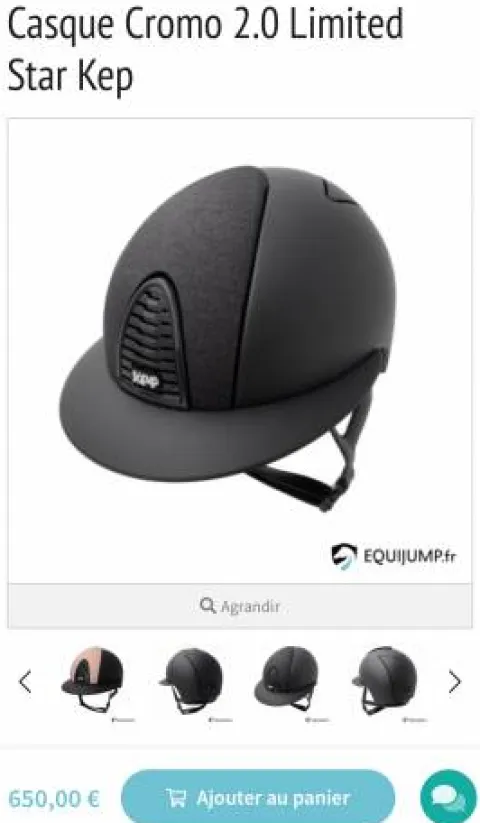Show next thumbnails with the right arrow
Image resolution: width=480 pixels, height=823 pixels.
[455, 681]
